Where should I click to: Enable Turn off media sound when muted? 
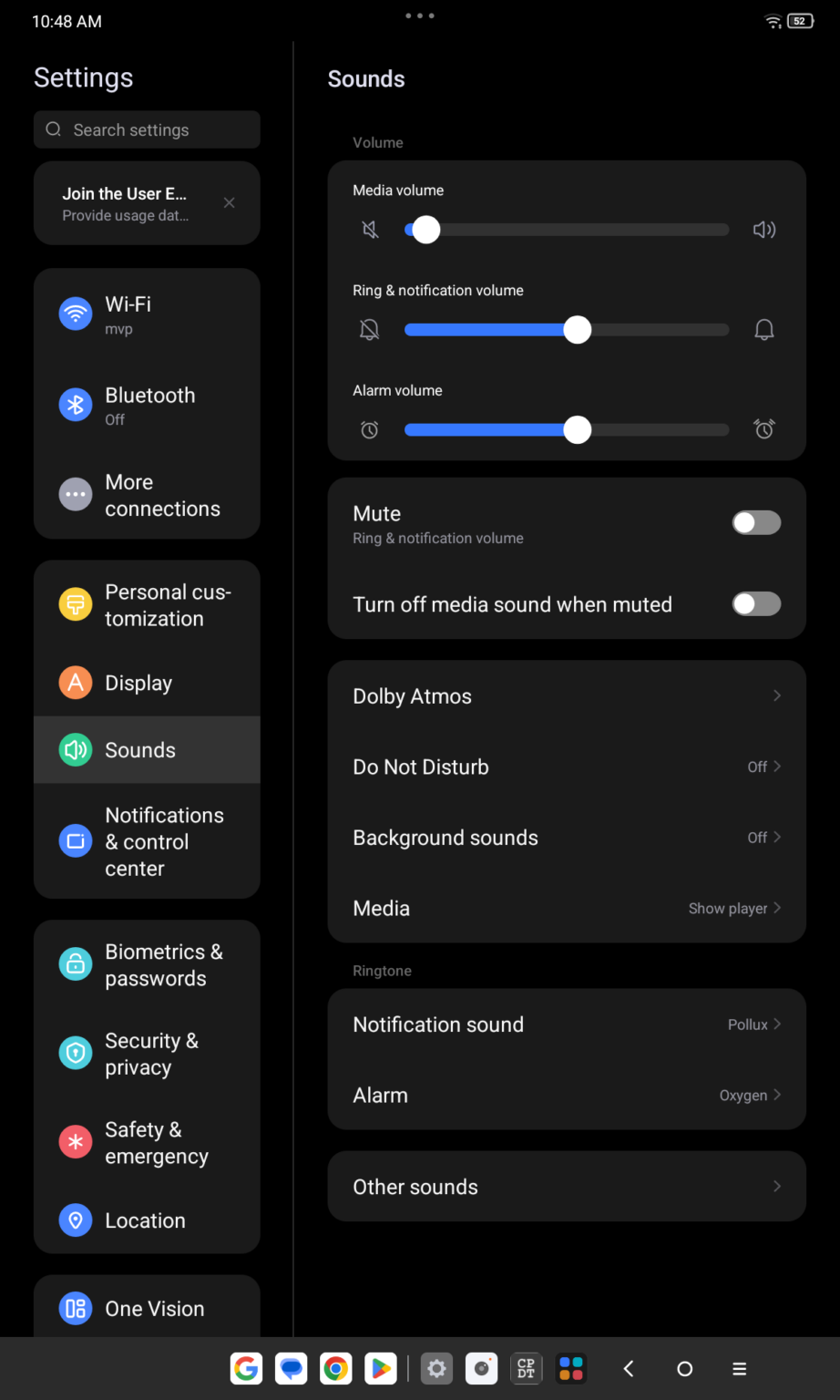click(x=756, y=604)
